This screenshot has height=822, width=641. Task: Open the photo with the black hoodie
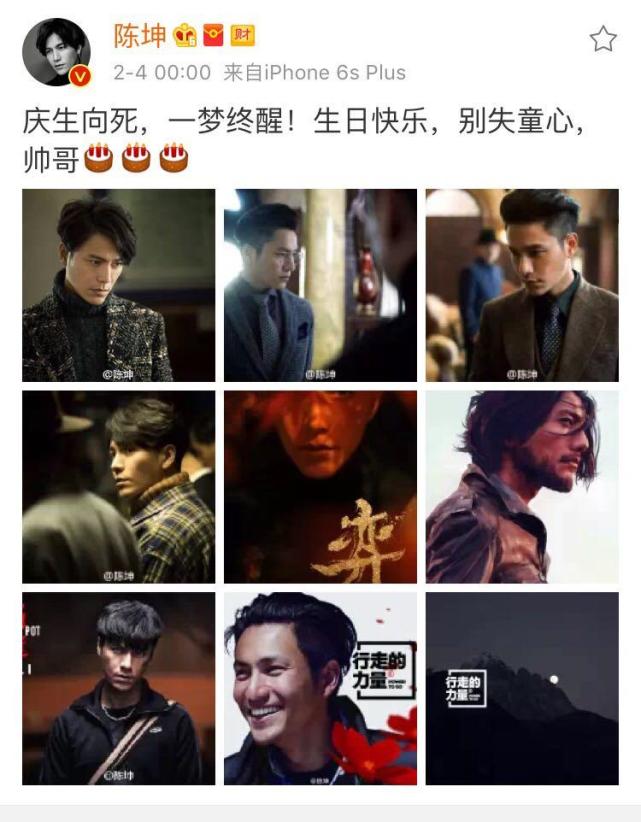tap(118, 688)
